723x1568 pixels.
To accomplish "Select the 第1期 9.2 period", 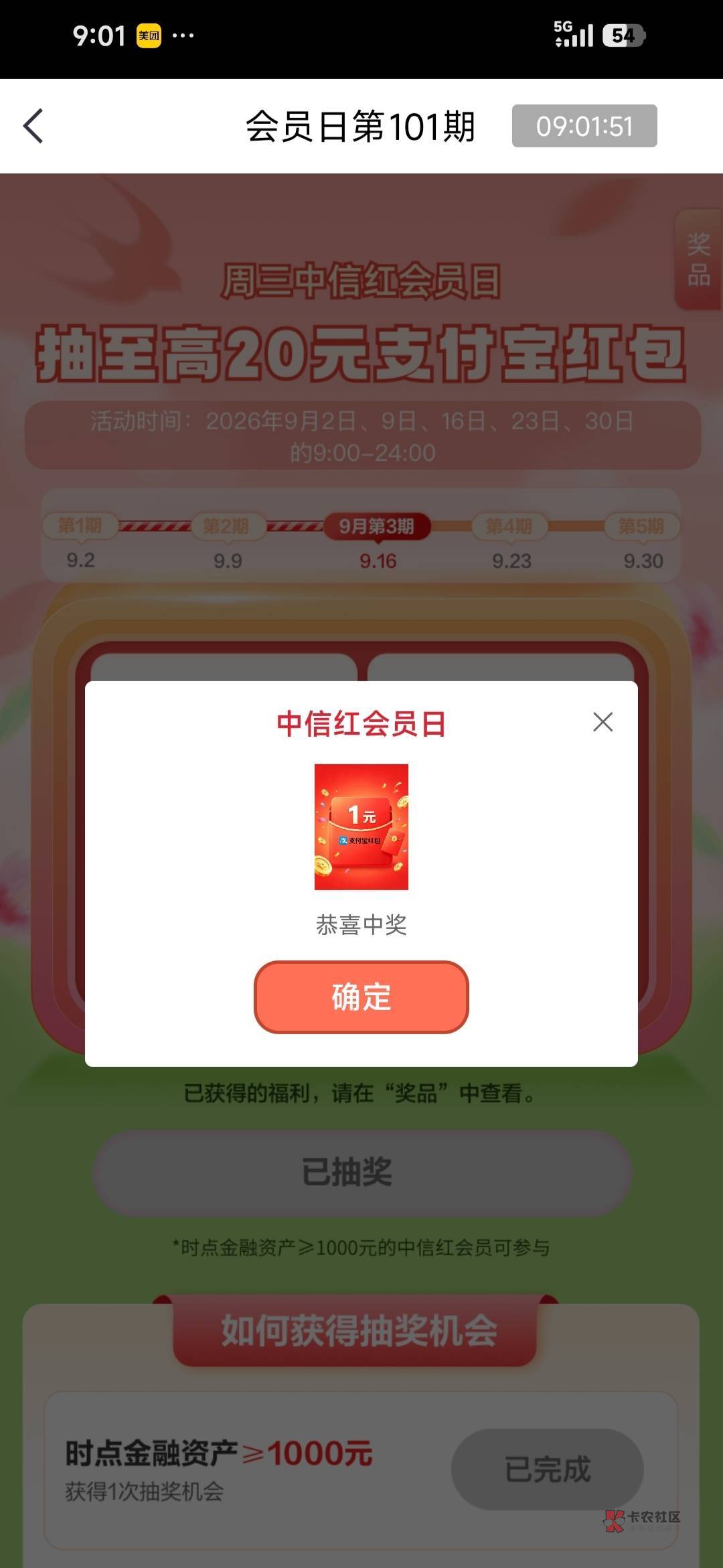I will (x=80, y=541).
